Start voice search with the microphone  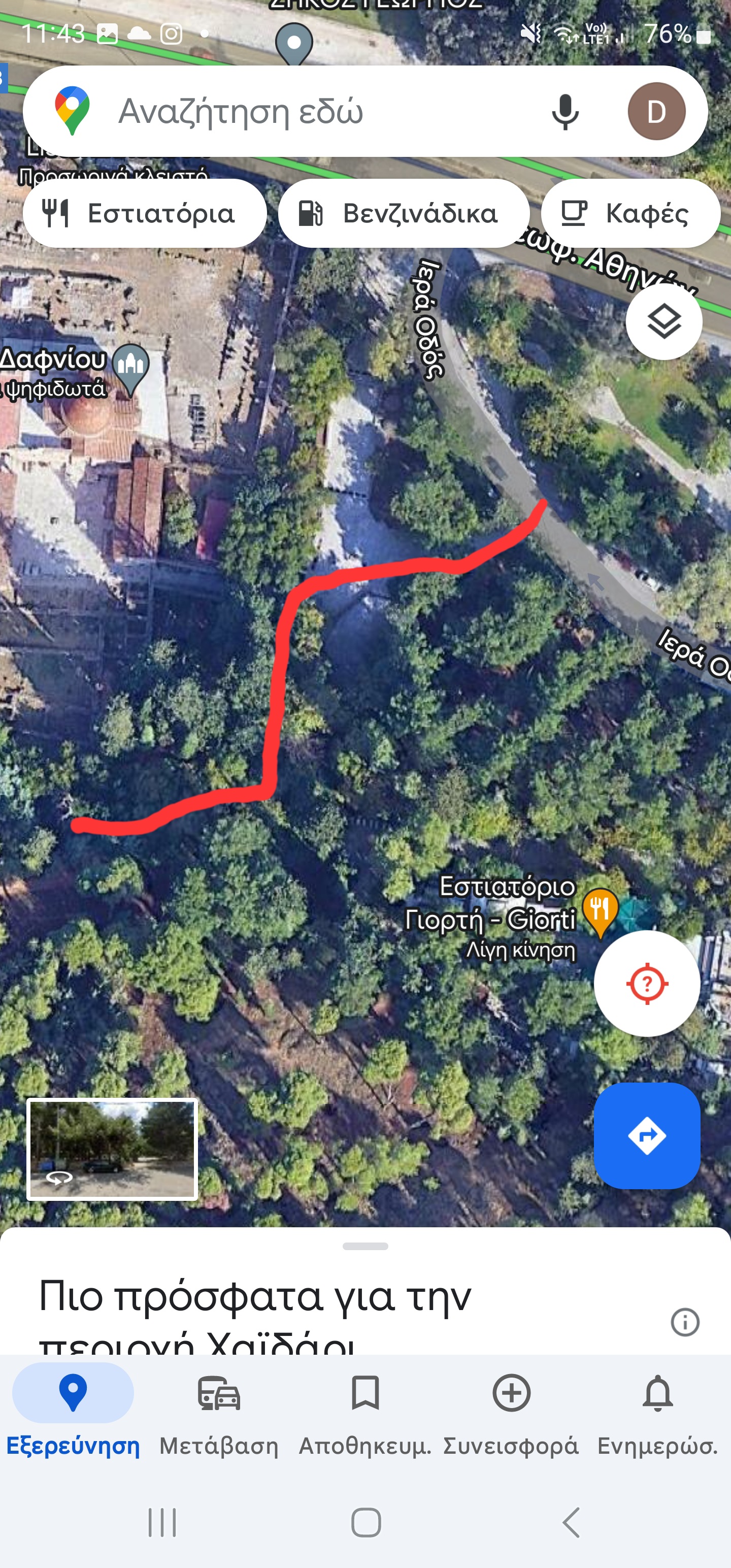tap(565, 111)
